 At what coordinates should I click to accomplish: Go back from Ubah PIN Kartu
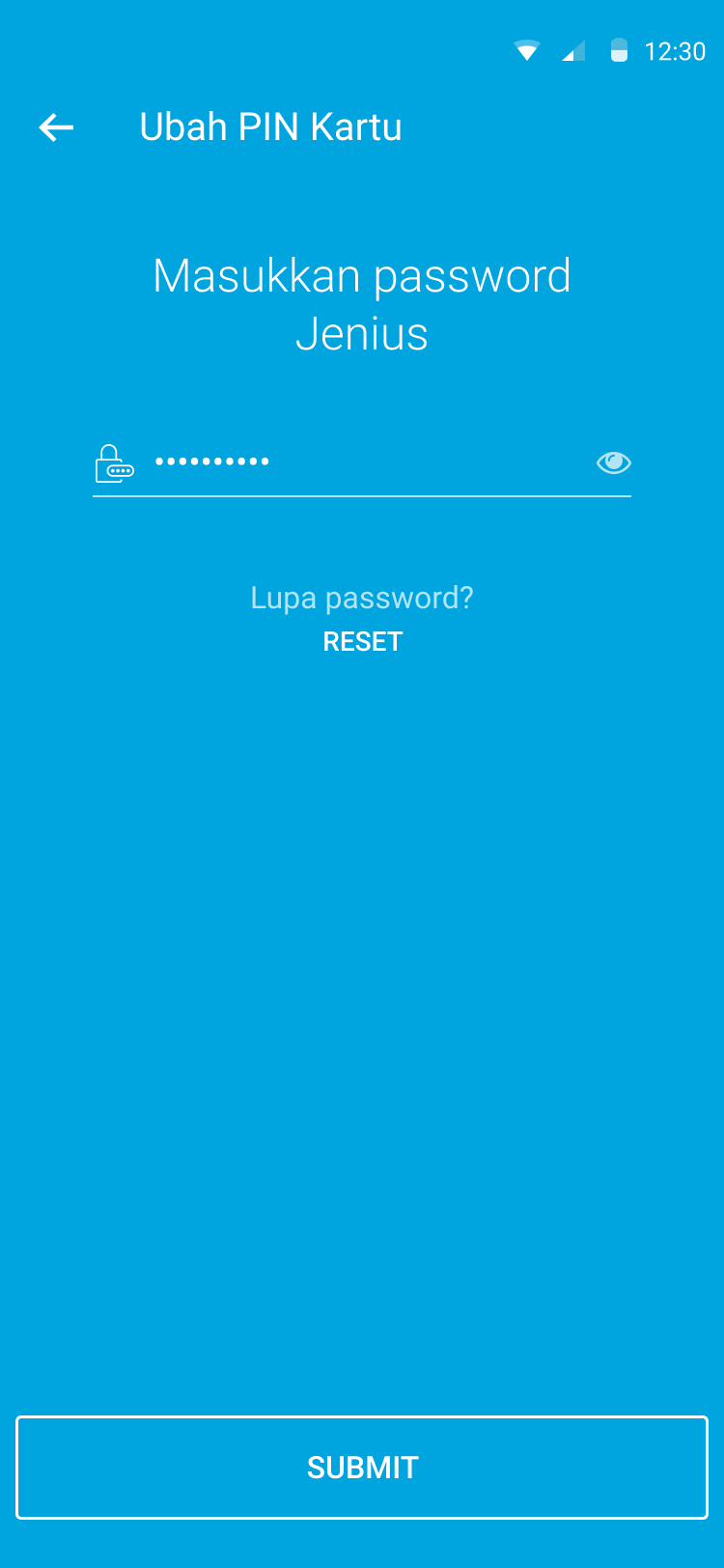point(56,127)
